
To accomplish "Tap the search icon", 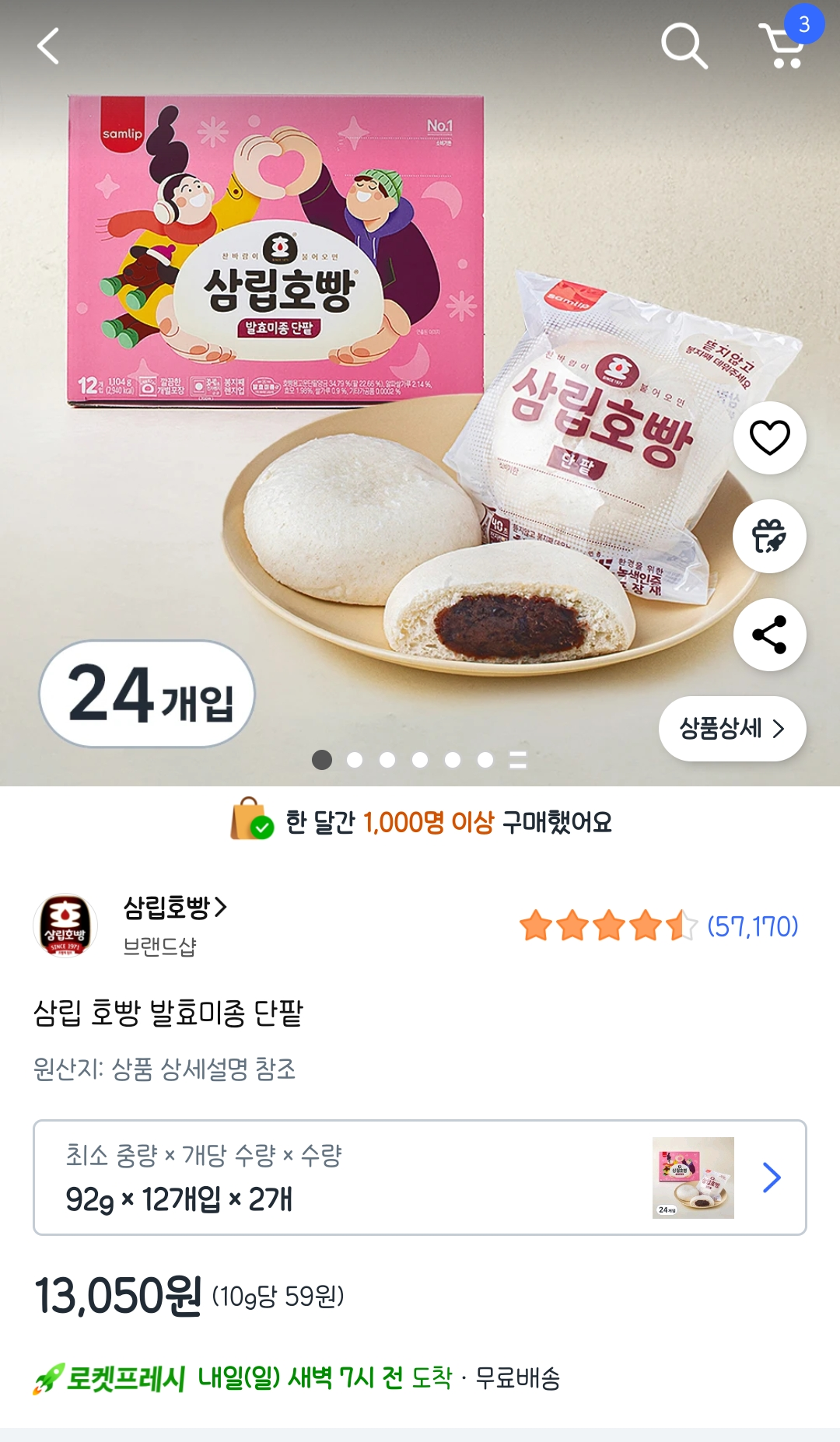I will (x=684, y=47).
